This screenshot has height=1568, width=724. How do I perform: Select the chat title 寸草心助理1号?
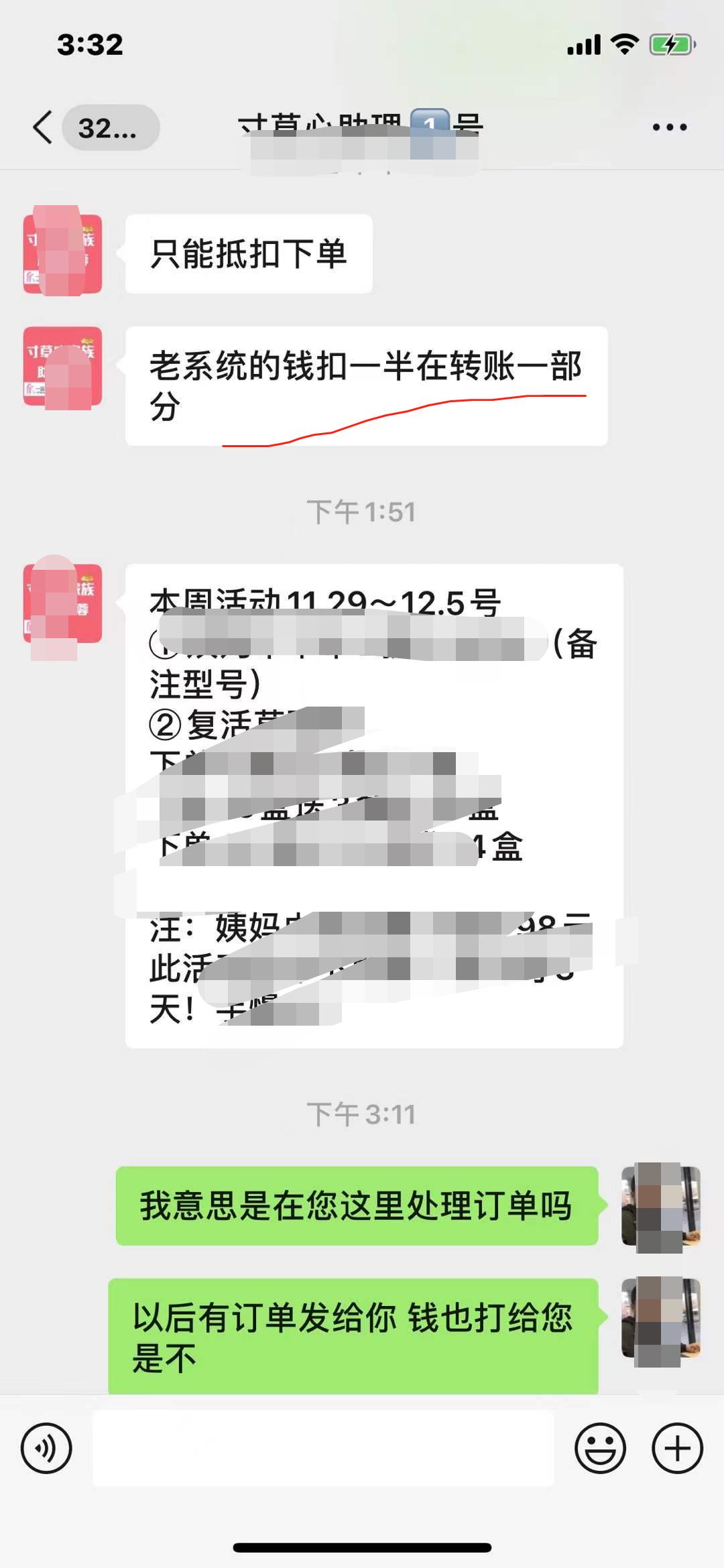point(362,124)
